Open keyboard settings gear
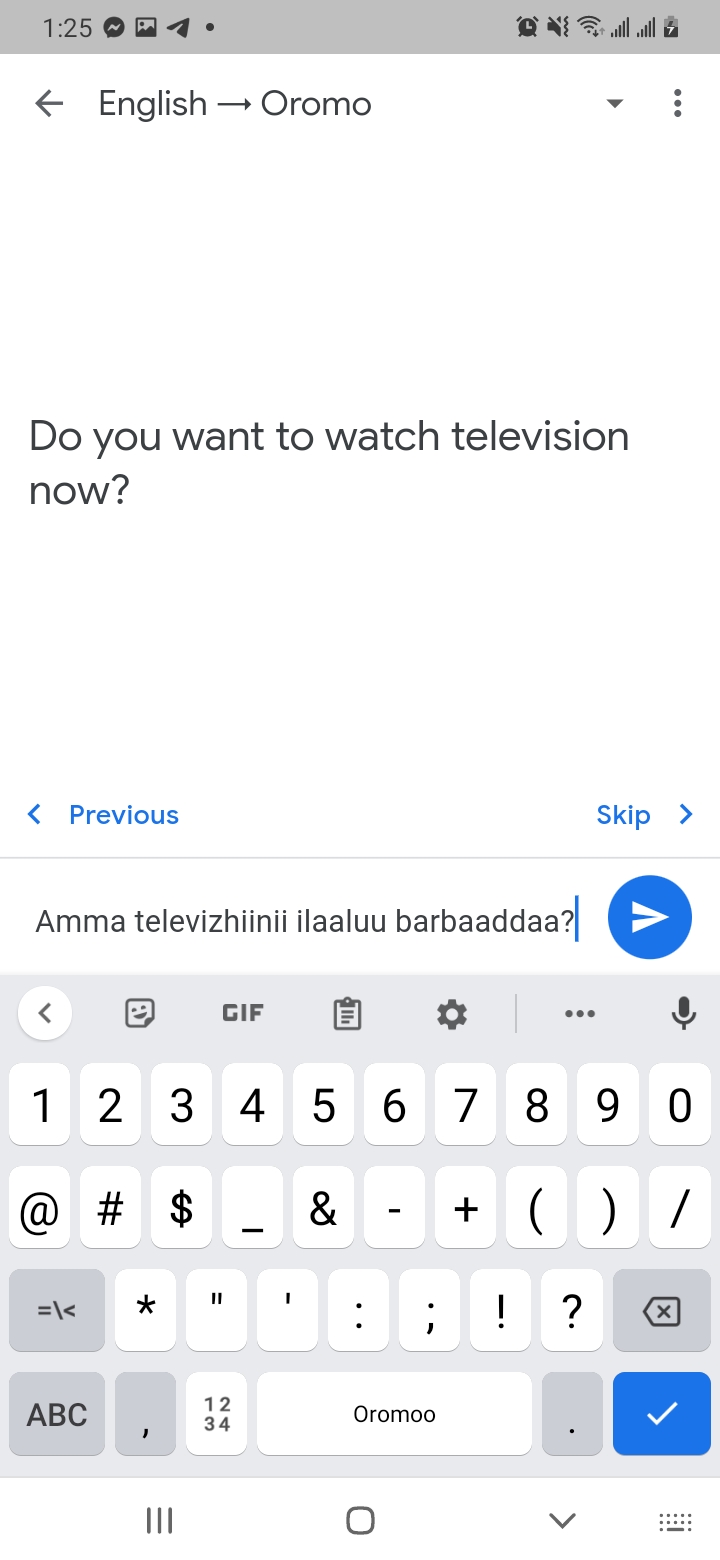 tap(452, 1014)
